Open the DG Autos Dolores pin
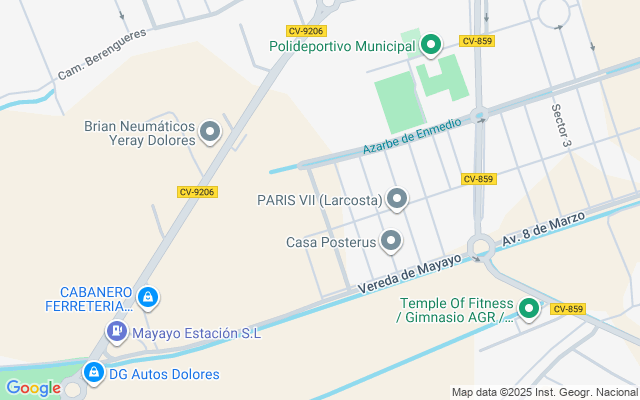This screenshot has height=400, width=640. click(94, 373)
